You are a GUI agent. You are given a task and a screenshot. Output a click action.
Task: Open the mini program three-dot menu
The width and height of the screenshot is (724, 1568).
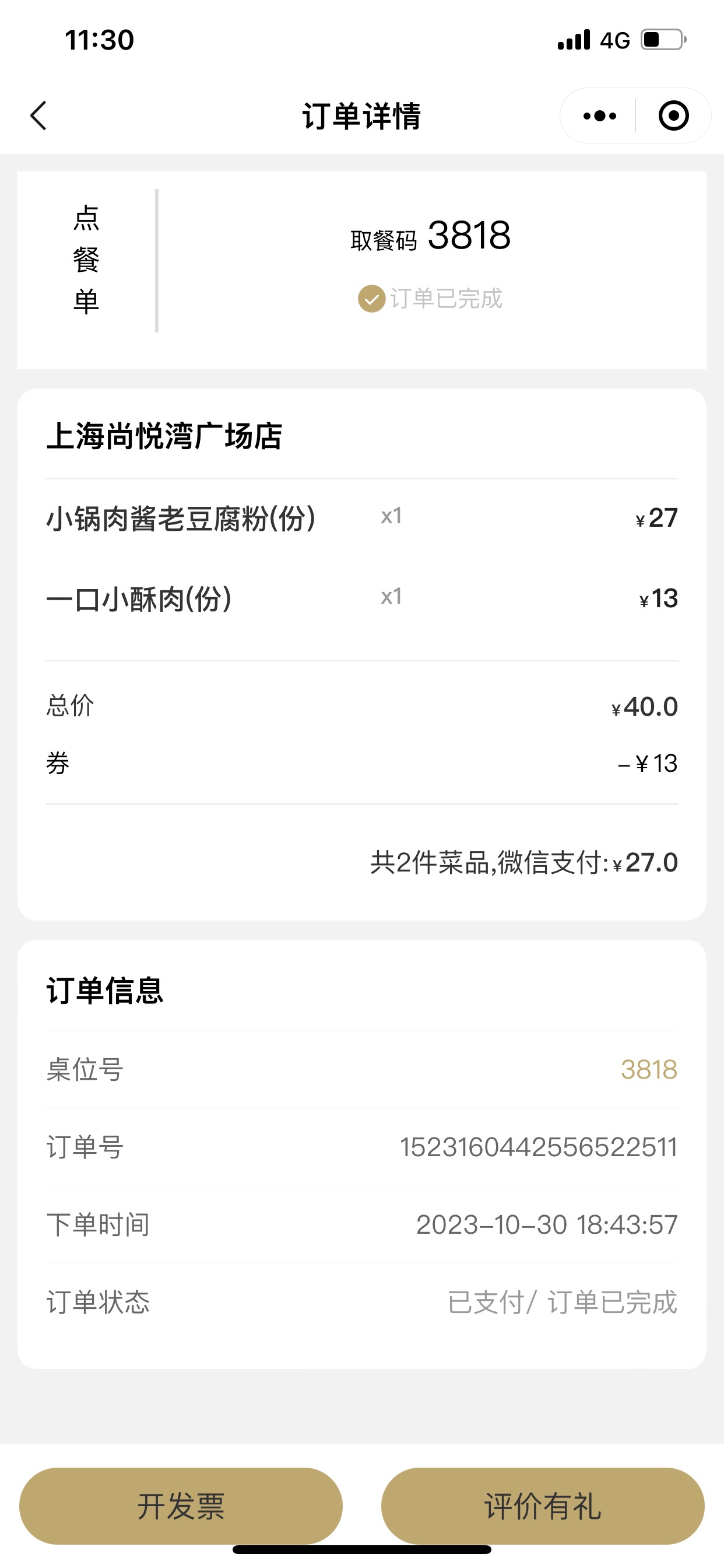pyautogui.click(x=599, y=116)
